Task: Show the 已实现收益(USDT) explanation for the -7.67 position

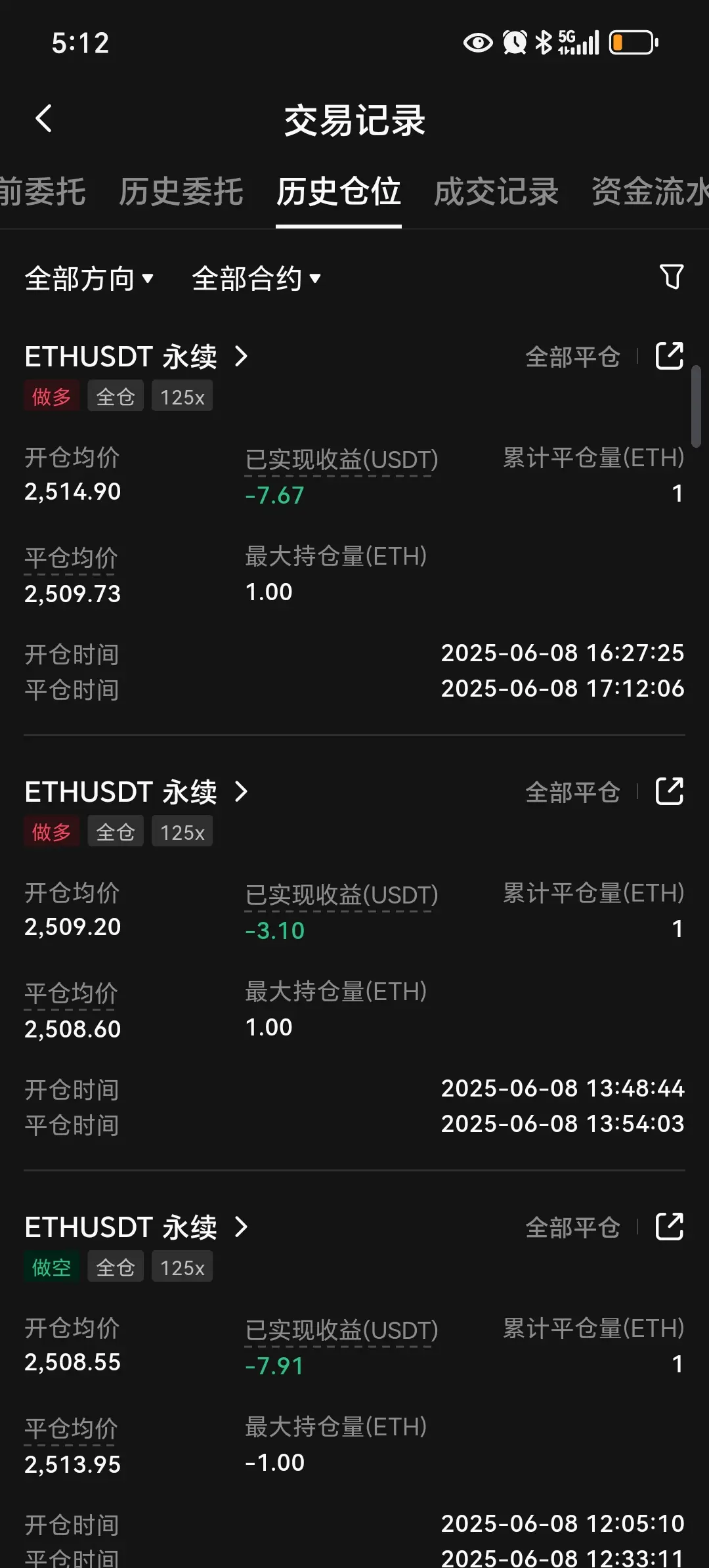Action: click(341, 460)
